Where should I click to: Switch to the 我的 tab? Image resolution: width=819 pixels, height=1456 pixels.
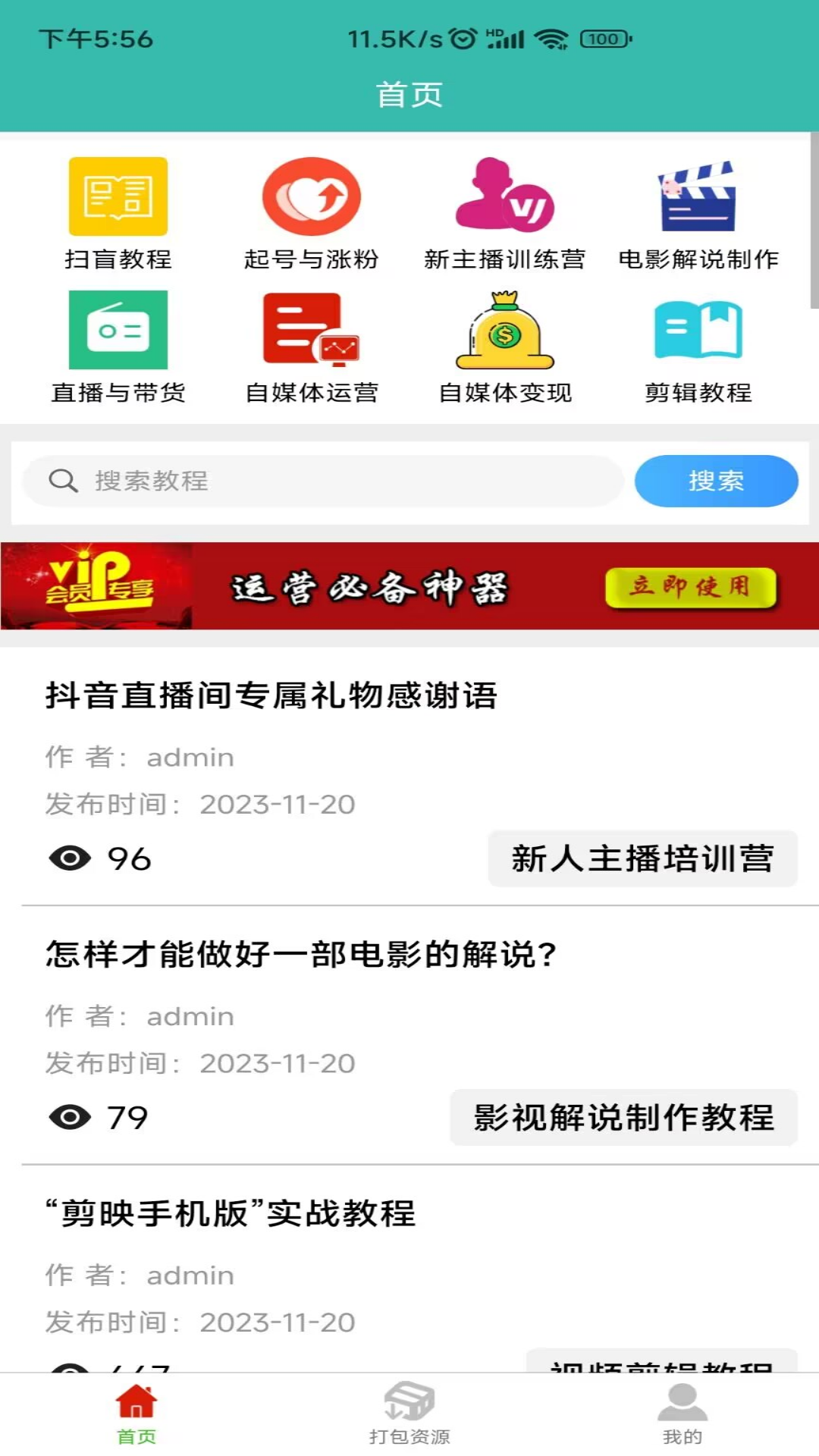[682, 1414]
